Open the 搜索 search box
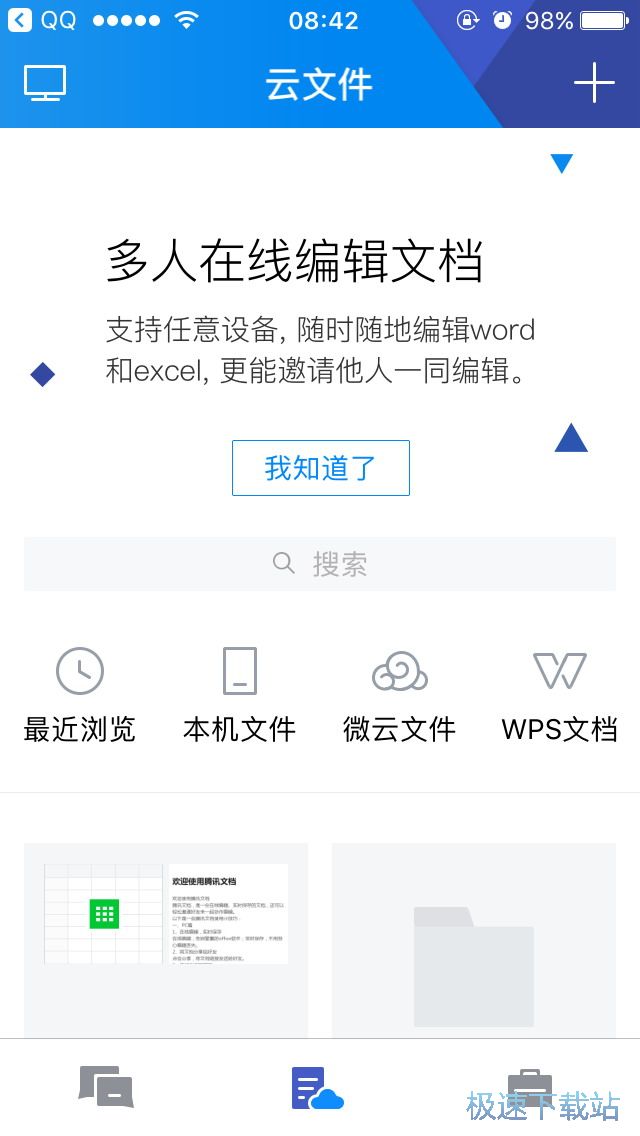 pos(320,564)
